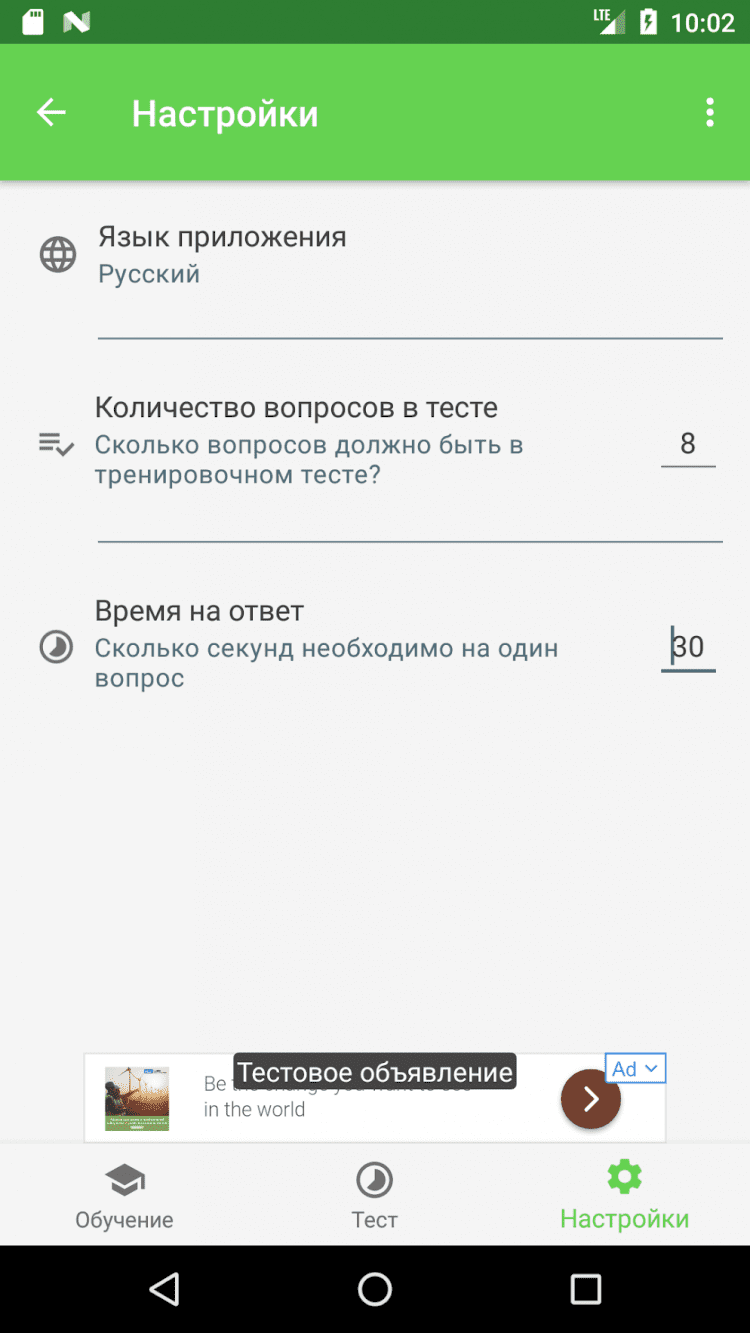Select the Настройки tab
This screenshot has height=1333, width=750.
[x=624, y=1196]
